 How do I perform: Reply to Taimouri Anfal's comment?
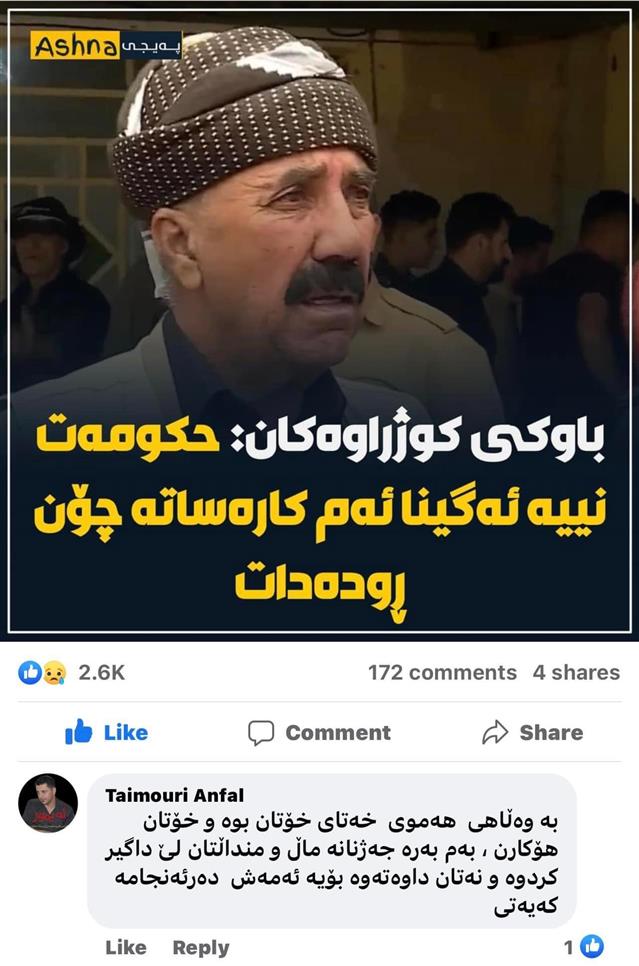click(x=201, y=947)
